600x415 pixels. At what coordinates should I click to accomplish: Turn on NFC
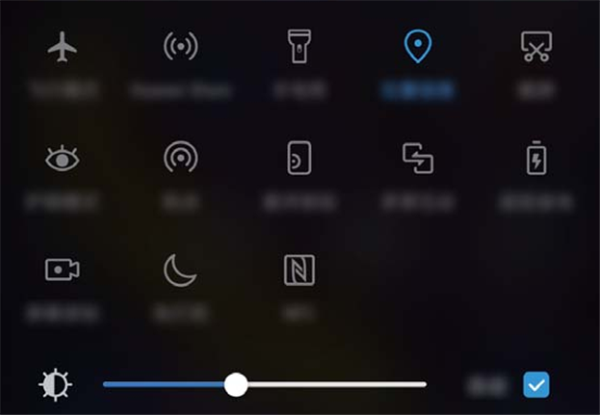[x=299, y=269]
